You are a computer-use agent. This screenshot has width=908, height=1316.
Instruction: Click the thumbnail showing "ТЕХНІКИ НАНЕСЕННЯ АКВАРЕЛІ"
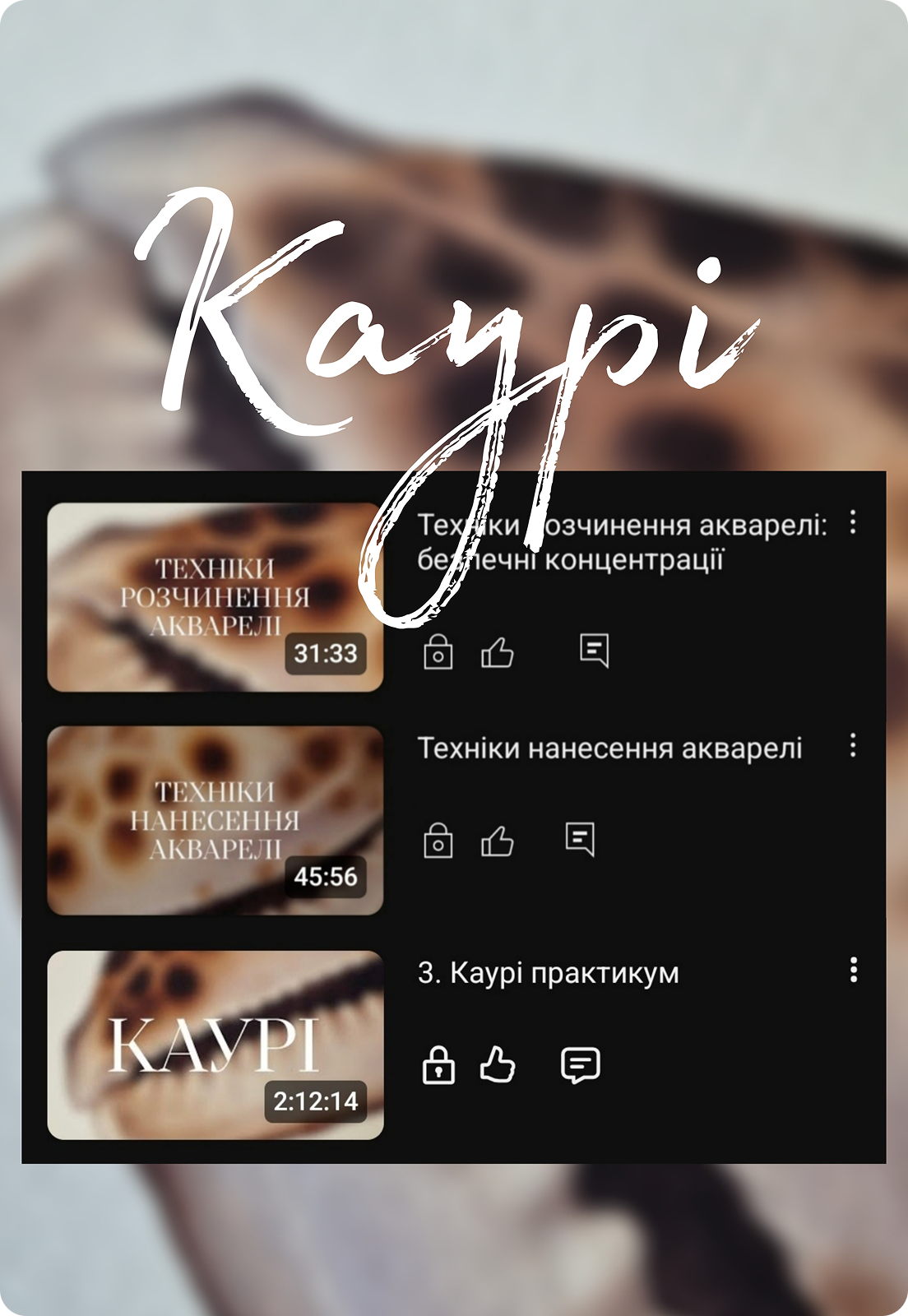pos(215,818)
